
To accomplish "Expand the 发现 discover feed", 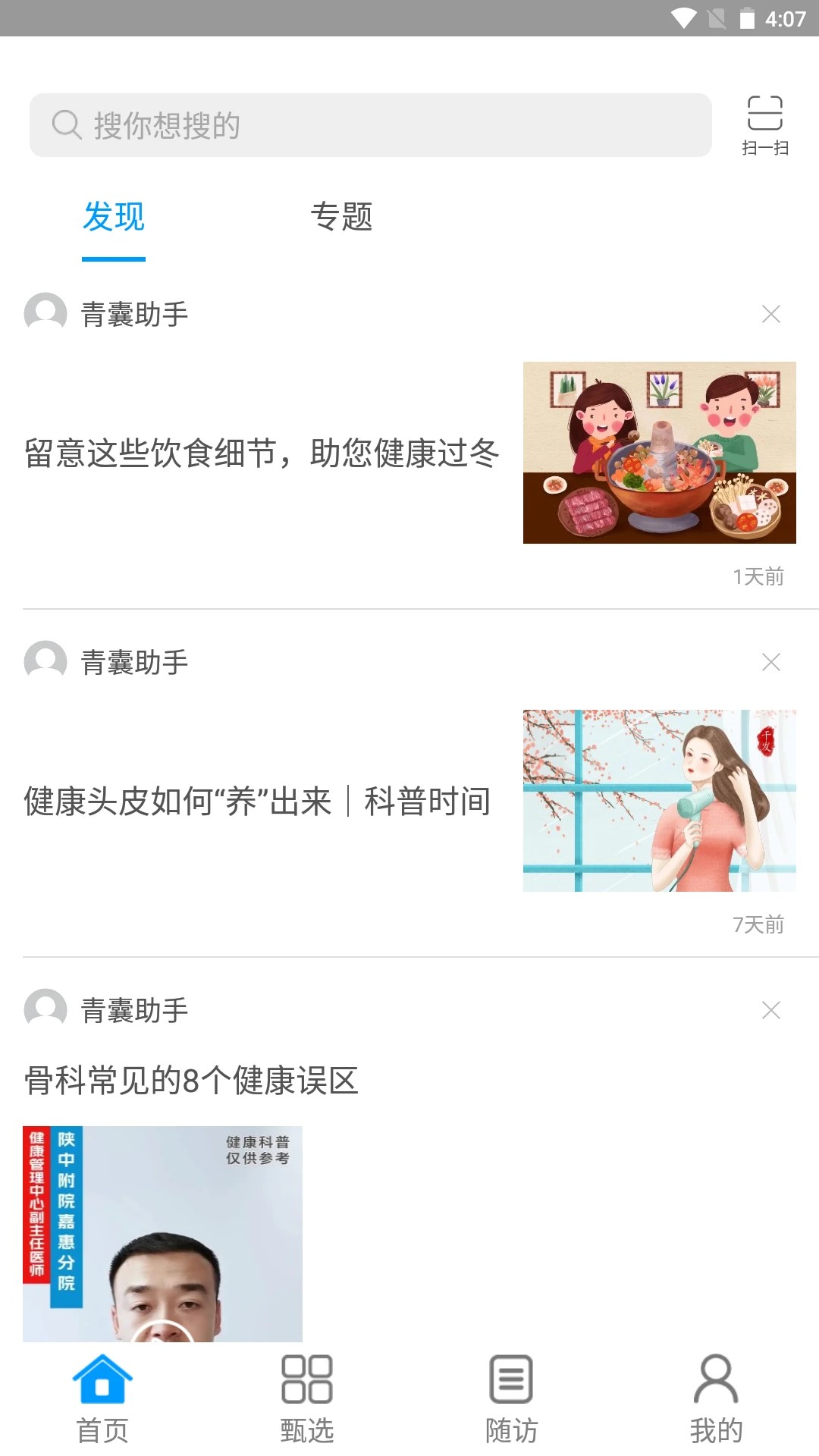I will pyautogui.click(x=114, y=216).
